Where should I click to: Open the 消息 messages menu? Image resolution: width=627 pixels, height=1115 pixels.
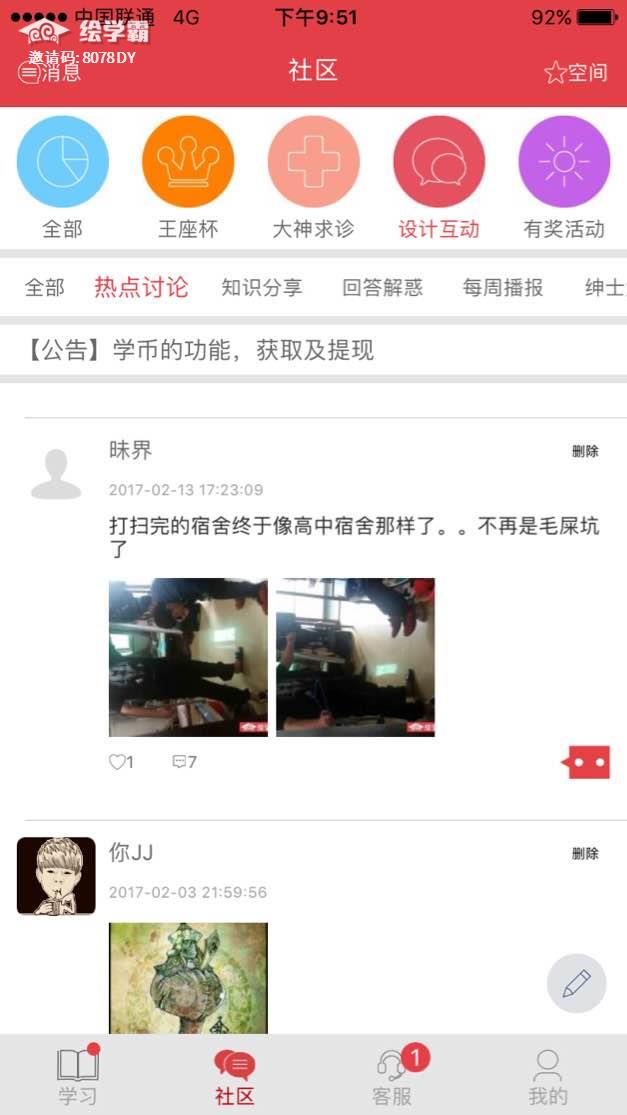(49, 72)
